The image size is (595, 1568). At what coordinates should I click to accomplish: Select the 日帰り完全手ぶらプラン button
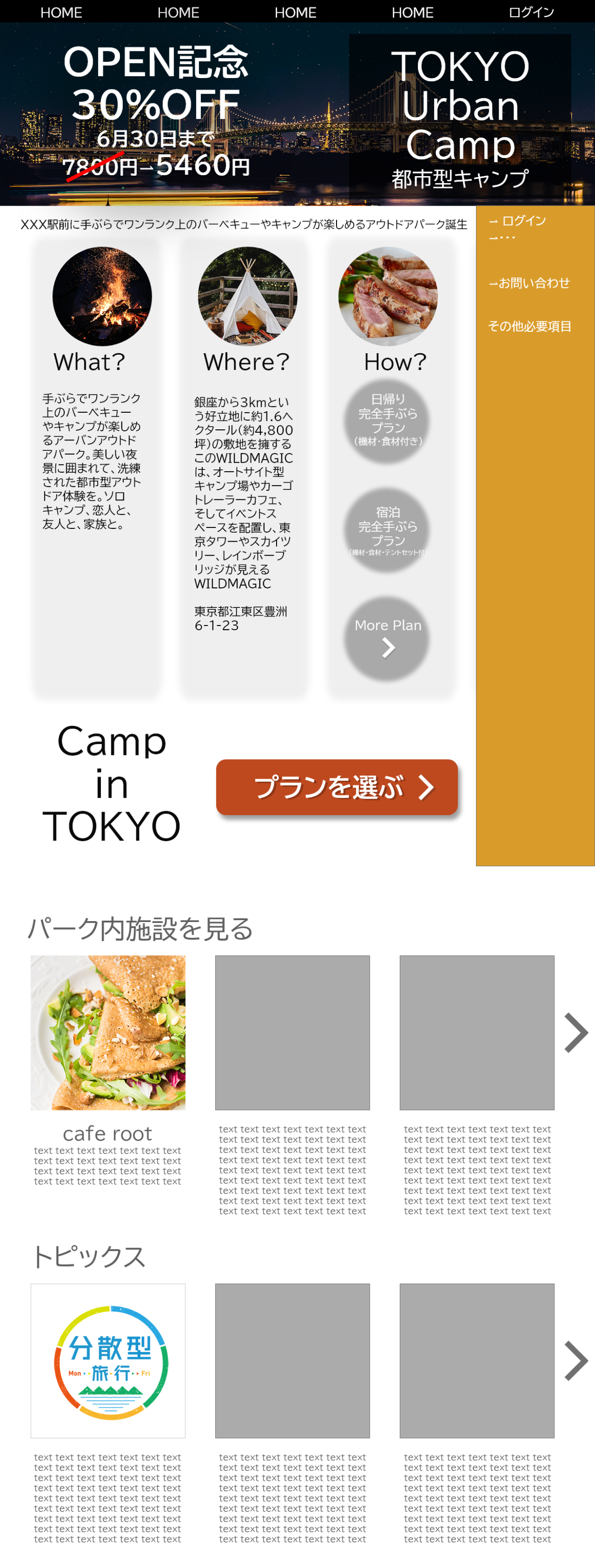387,420
